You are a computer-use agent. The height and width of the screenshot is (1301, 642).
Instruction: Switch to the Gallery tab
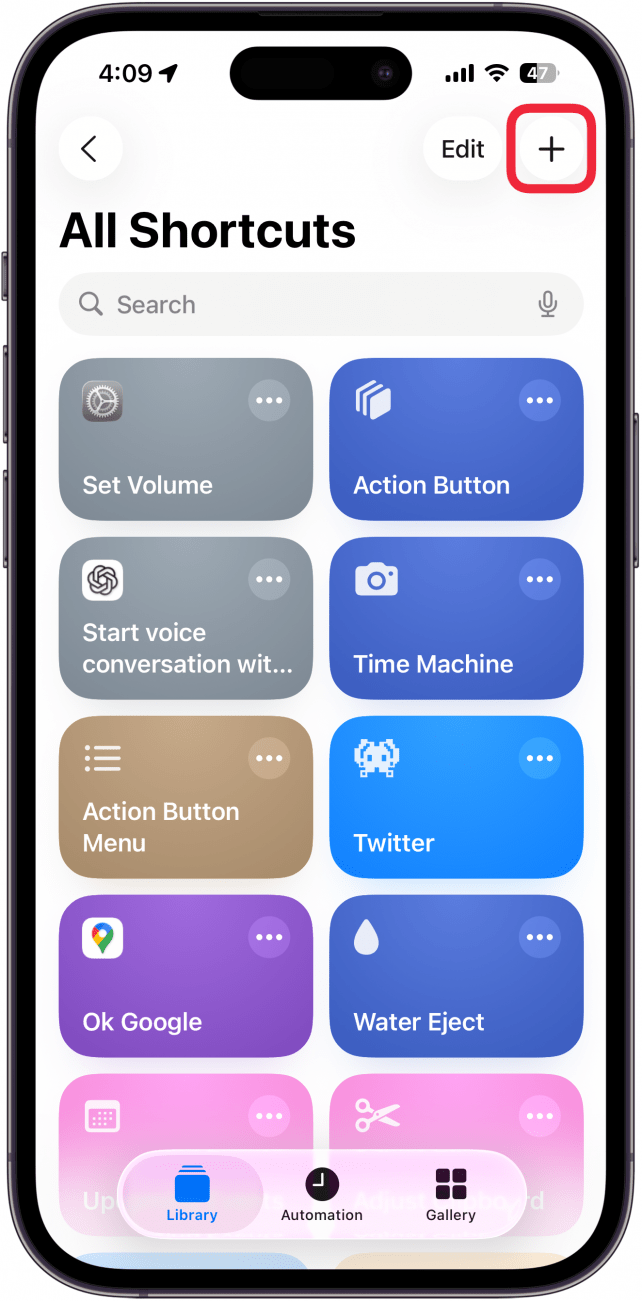(x=450, y=1195)
